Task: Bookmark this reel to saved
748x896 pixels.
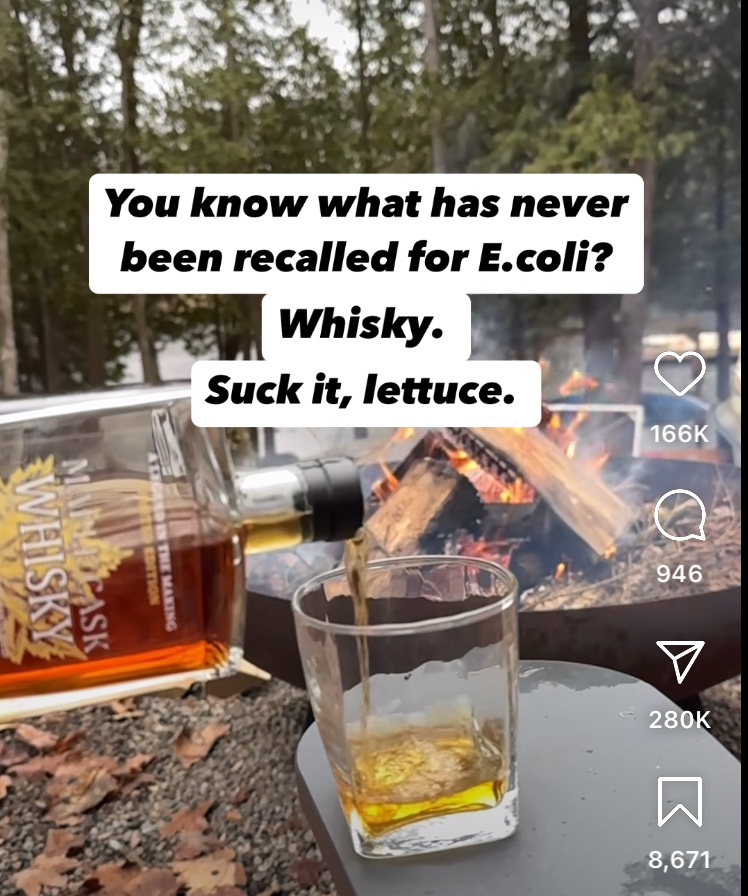Action: click(680, 802)
